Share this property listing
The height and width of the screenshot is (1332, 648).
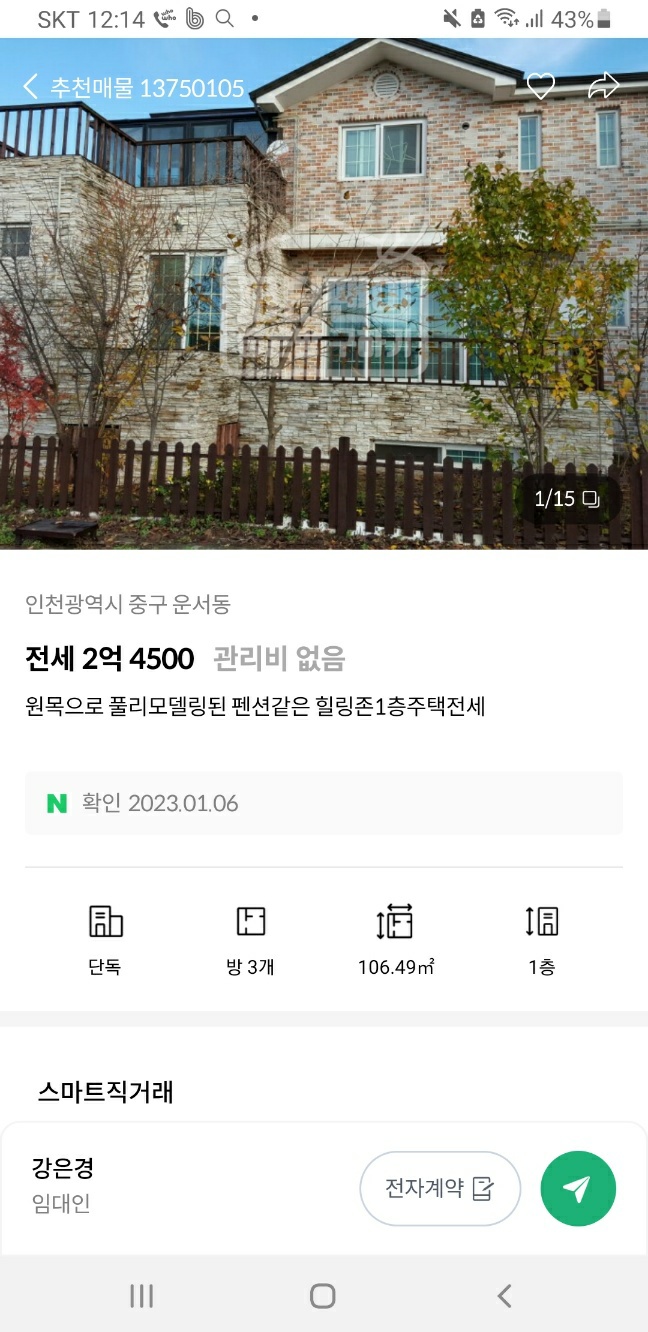(x=603, y=87)
